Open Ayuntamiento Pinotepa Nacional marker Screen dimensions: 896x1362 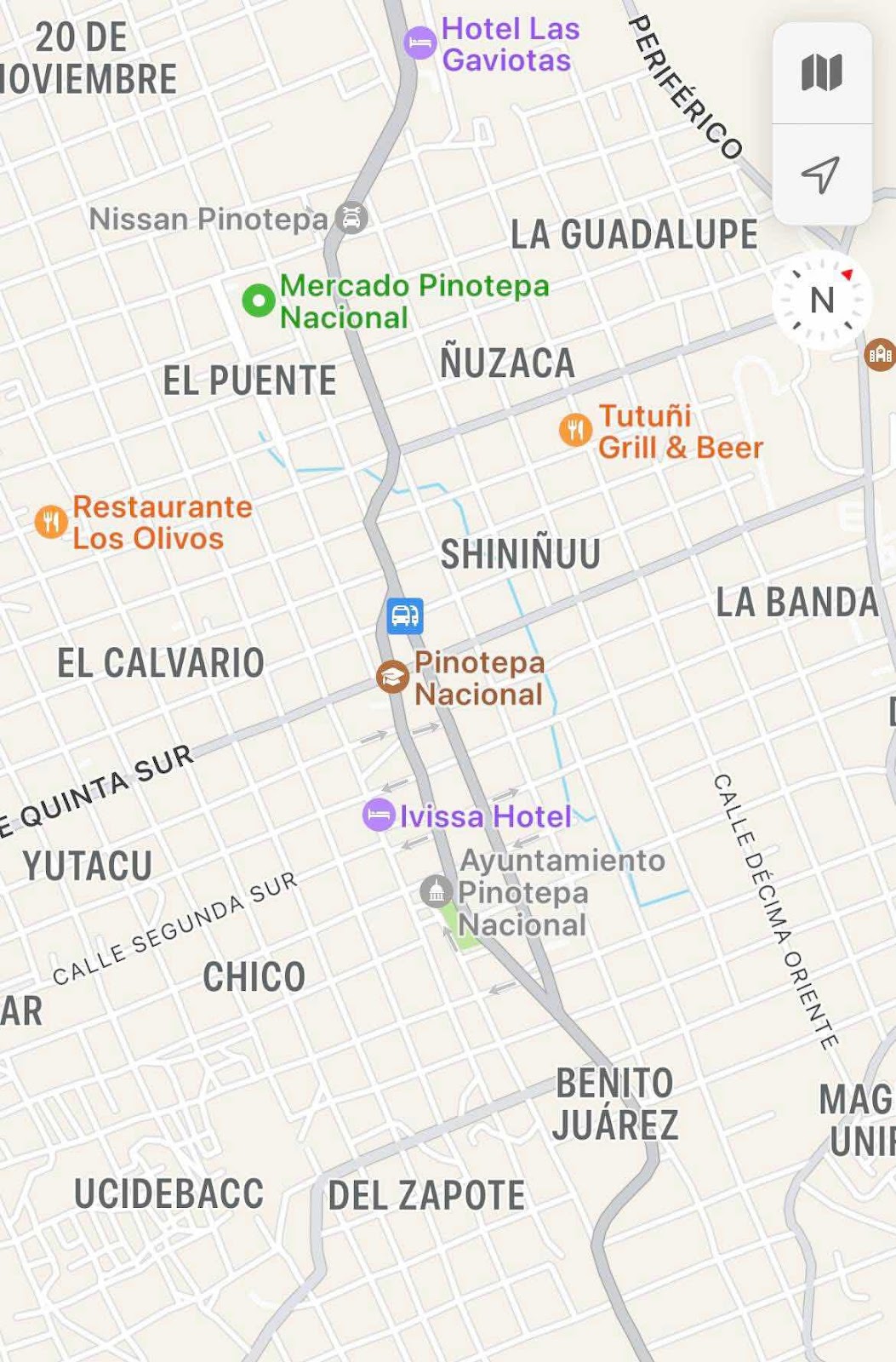[436, 891]
